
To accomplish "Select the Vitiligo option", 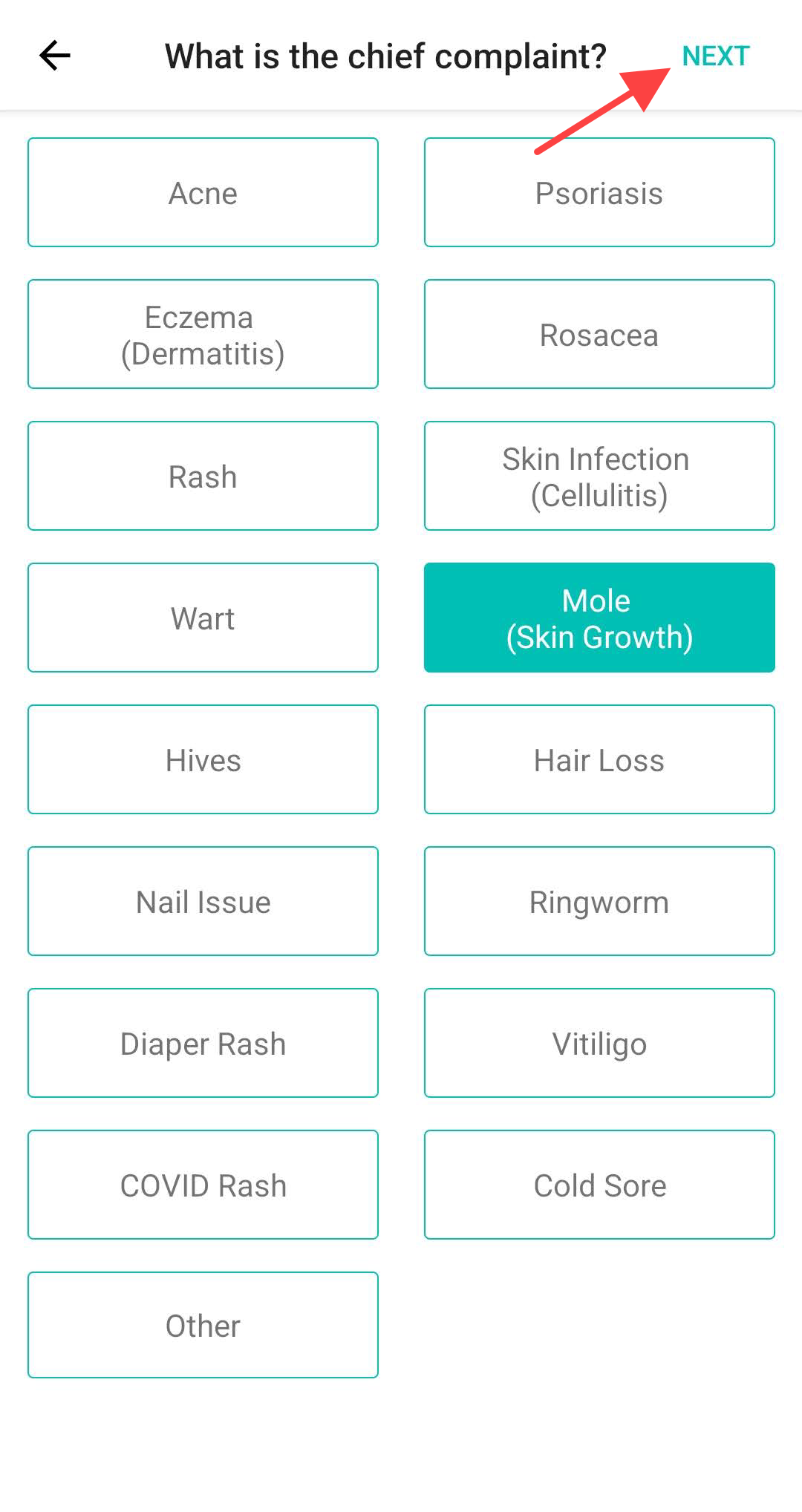I will tap(599, 1044).
